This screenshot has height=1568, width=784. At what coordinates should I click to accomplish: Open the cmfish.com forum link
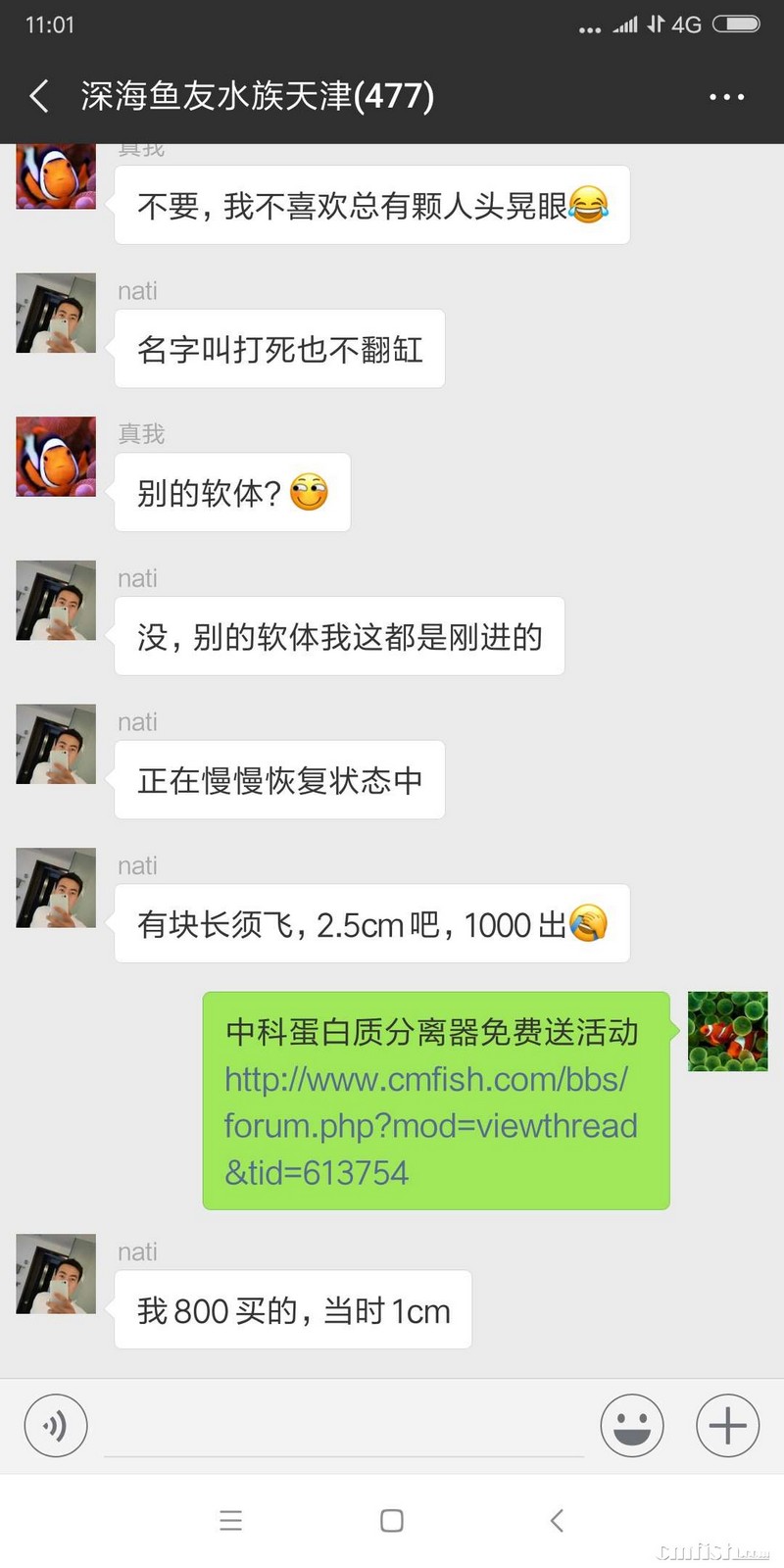pos(429,1125)
